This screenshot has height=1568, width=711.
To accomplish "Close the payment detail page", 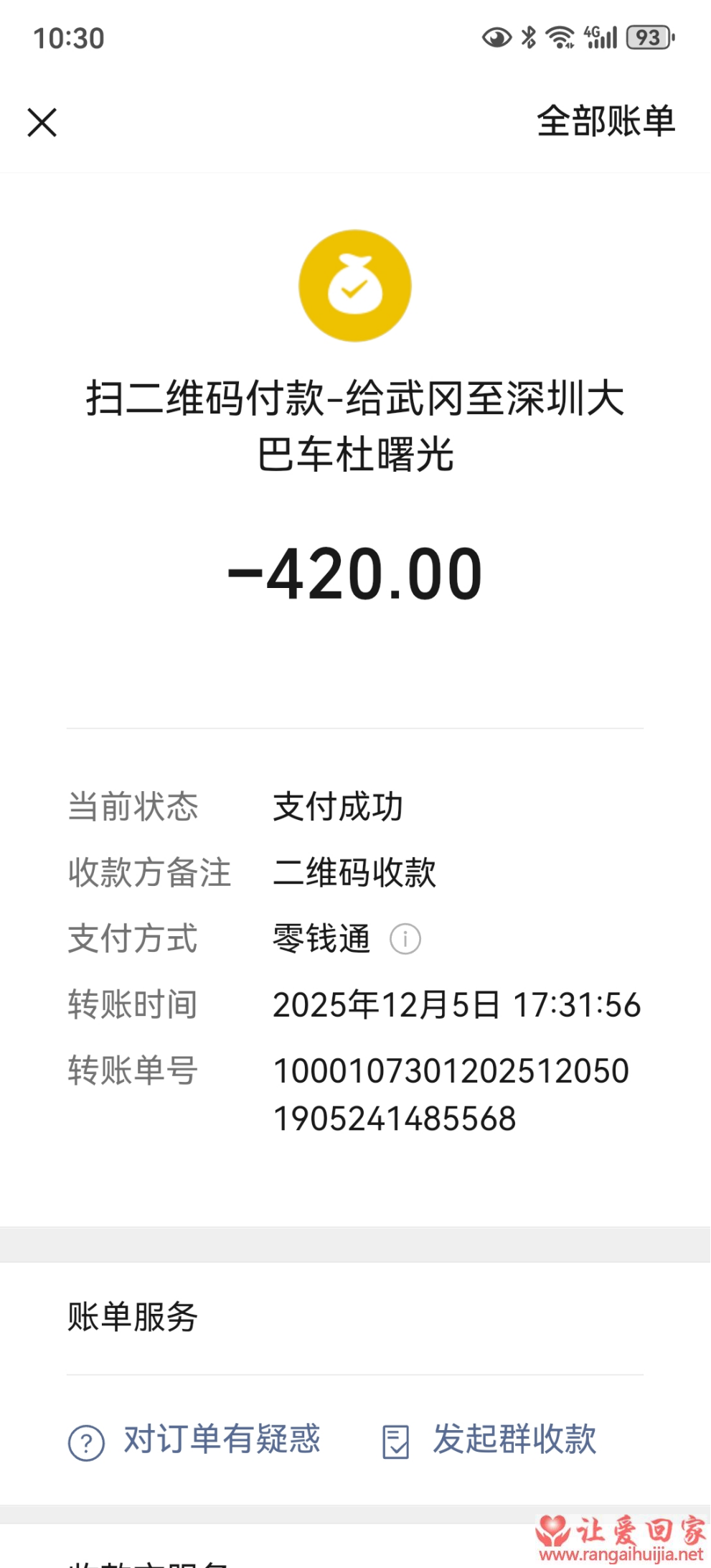I will pos(42,122).
